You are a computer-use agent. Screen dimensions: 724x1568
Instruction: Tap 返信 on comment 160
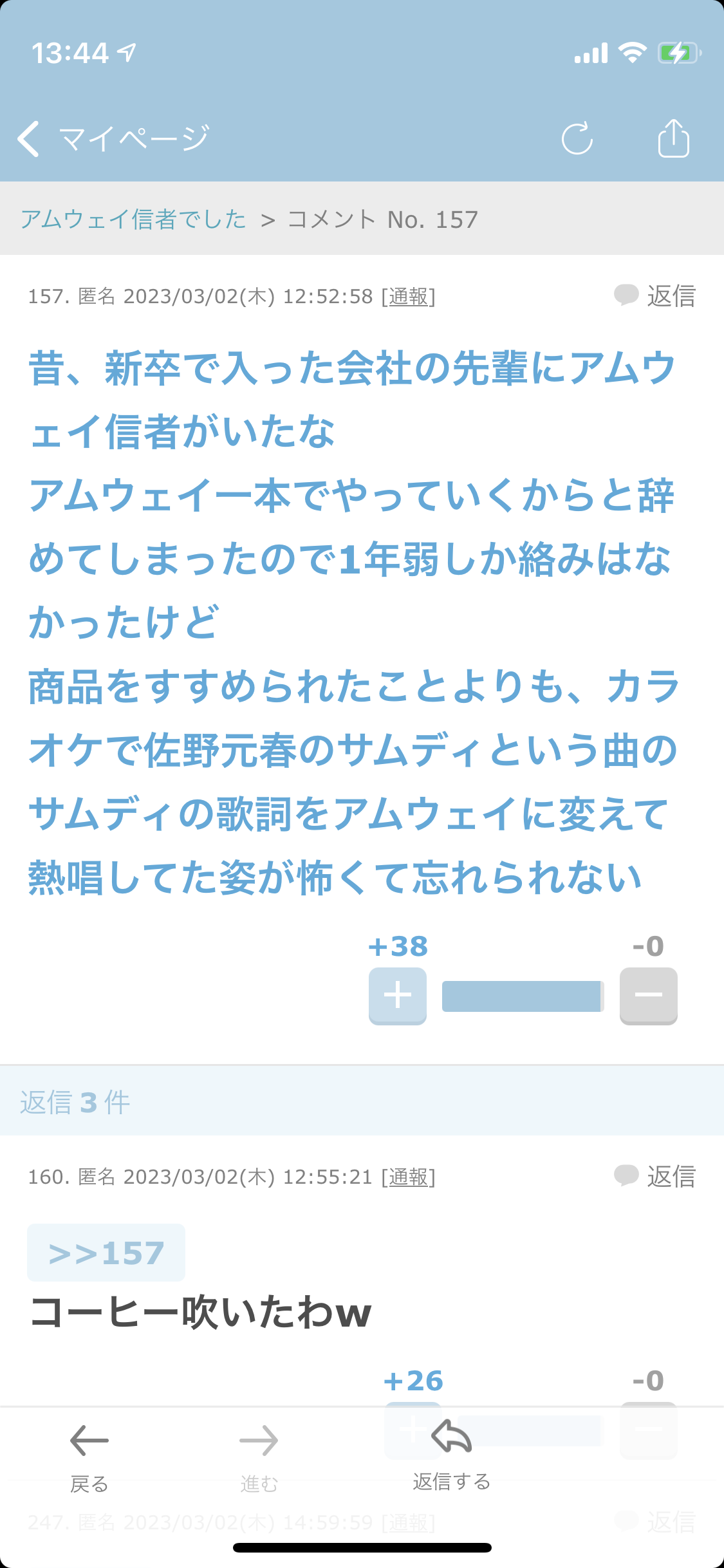click(x=655, y=1177)
